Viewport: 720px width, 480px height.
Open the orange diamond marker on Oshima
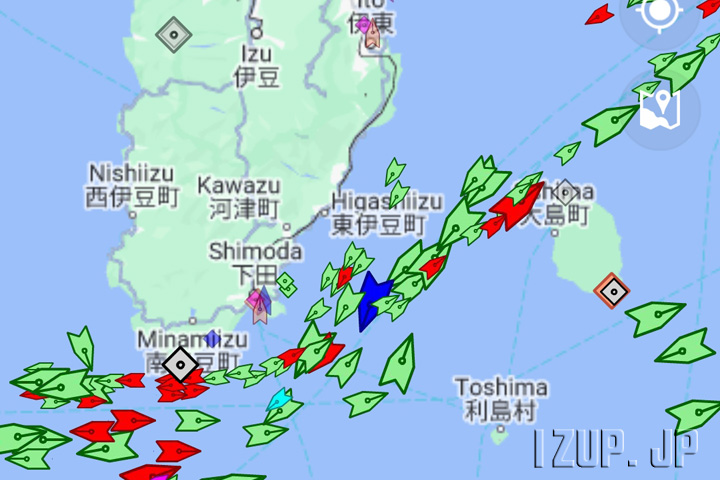click(611, 291)
